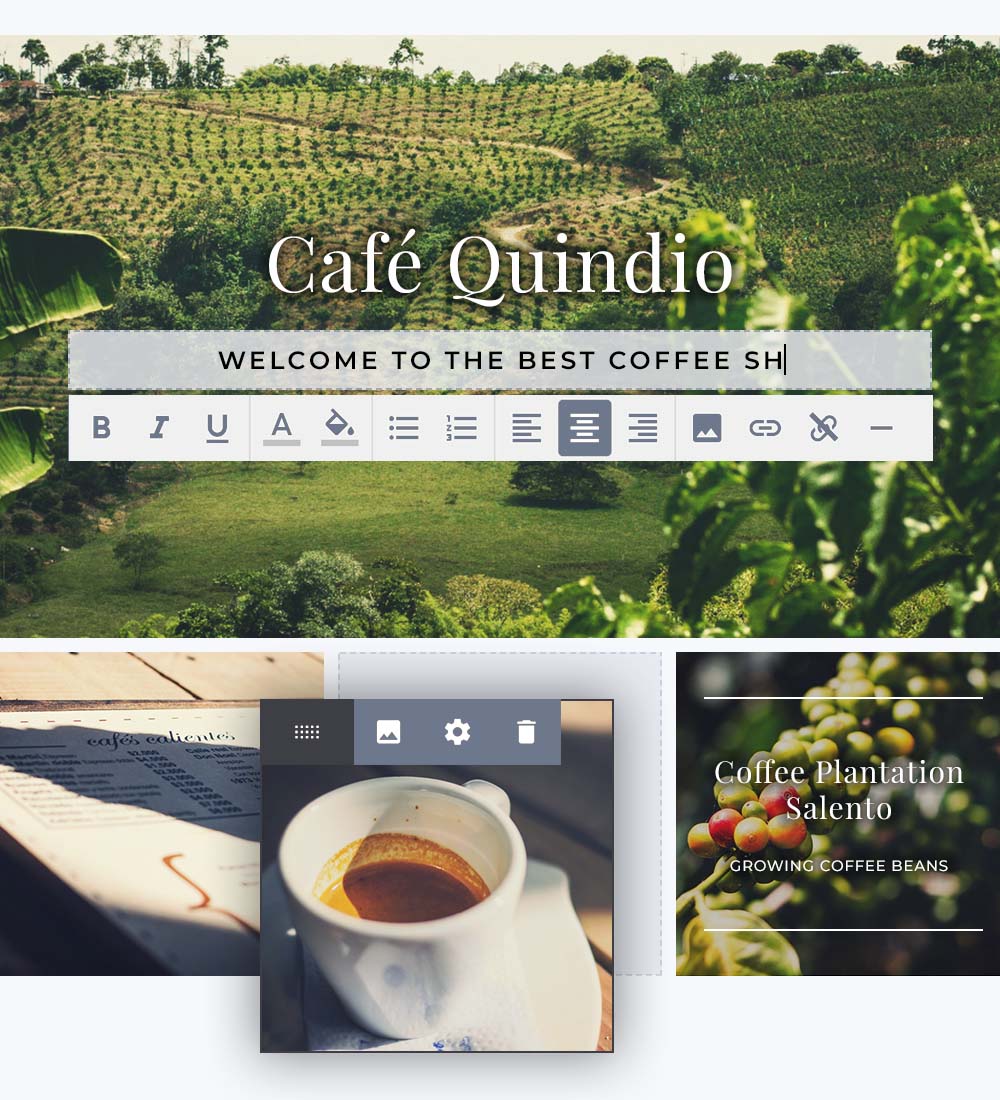Viewport: 1000px width, 1100px height.
Task: Tap the drag handle on the coffee cup block
Action: 307,732
